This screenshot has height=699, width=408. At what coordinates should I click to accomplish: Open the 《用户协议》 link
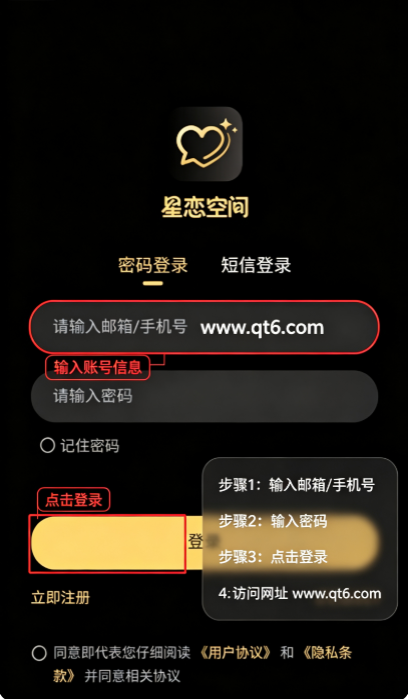pyautogui.click(x=235, y=653)
